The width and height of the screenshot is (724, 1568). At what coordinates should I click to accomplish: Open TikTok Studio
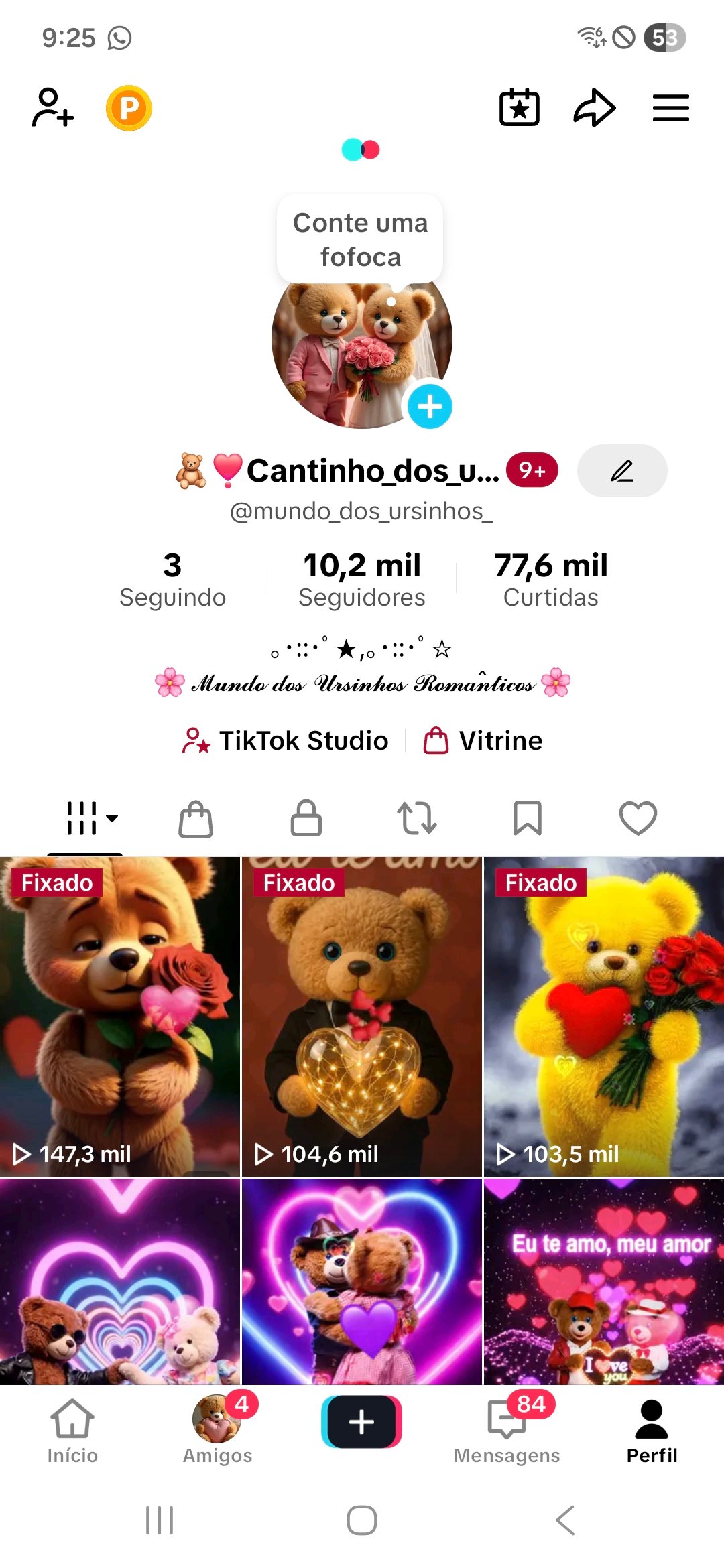tap(286, 740)
